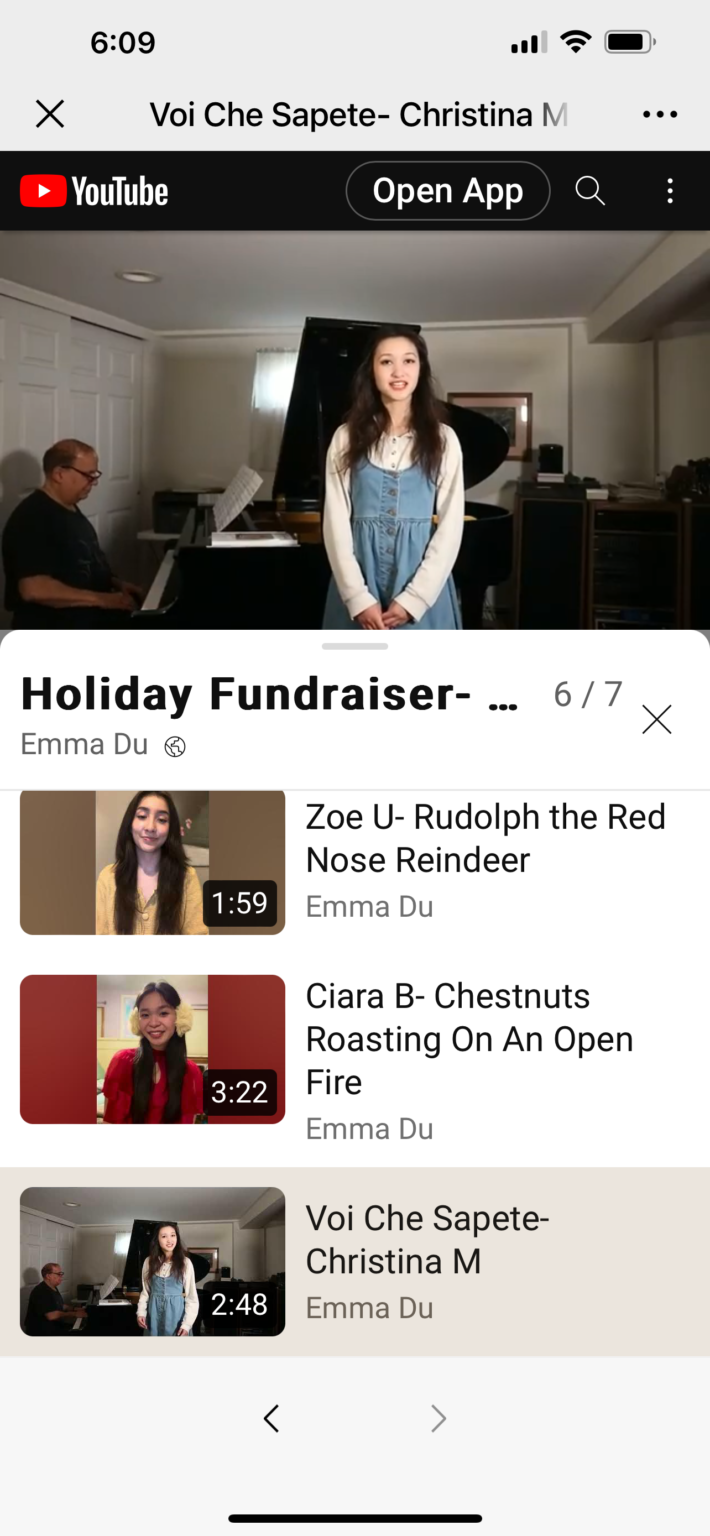Play Zoe U- Rudolph the Red Nose Reindeer
Screen dimensions: 710x1536
pos(355,861)
